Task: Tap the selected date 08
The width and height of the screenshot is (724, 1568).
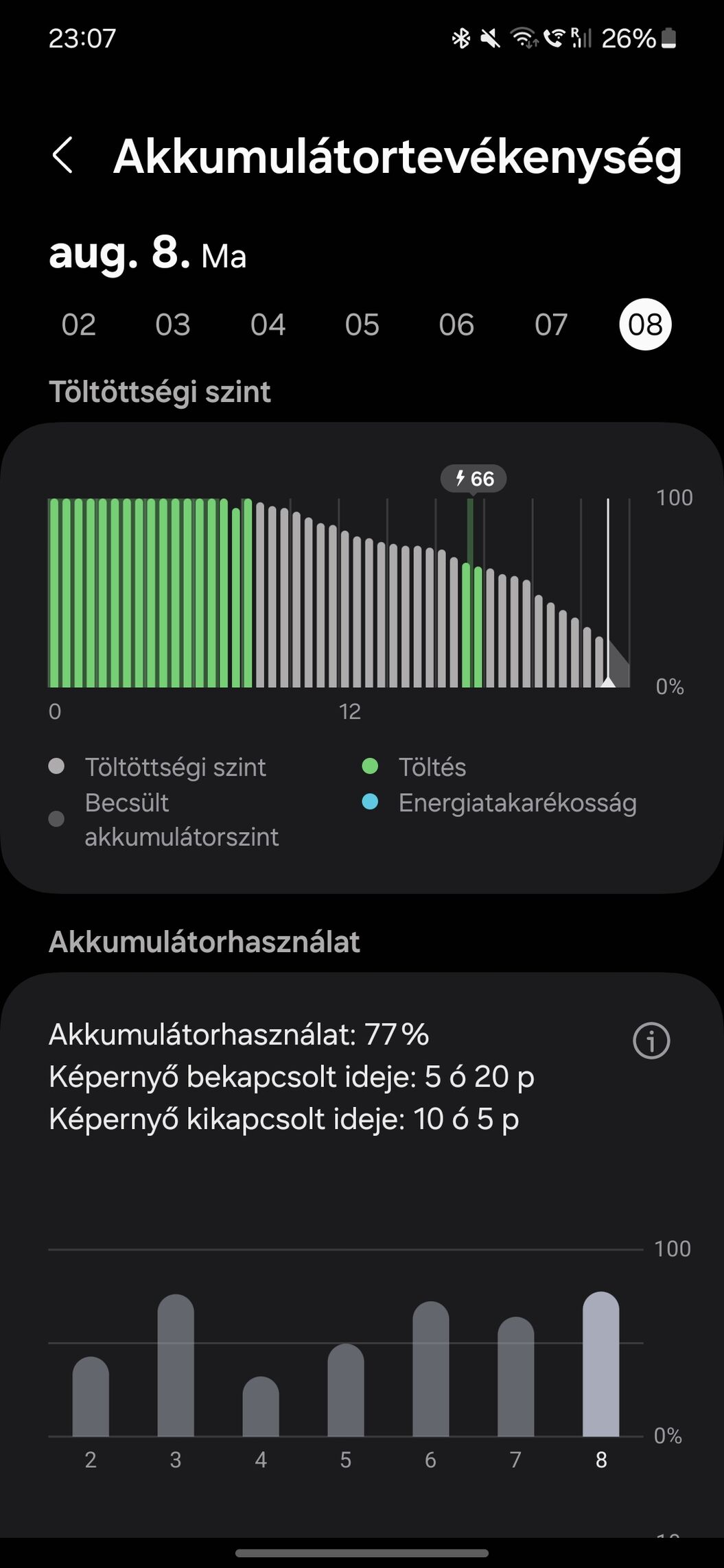Action: point(645,324)
